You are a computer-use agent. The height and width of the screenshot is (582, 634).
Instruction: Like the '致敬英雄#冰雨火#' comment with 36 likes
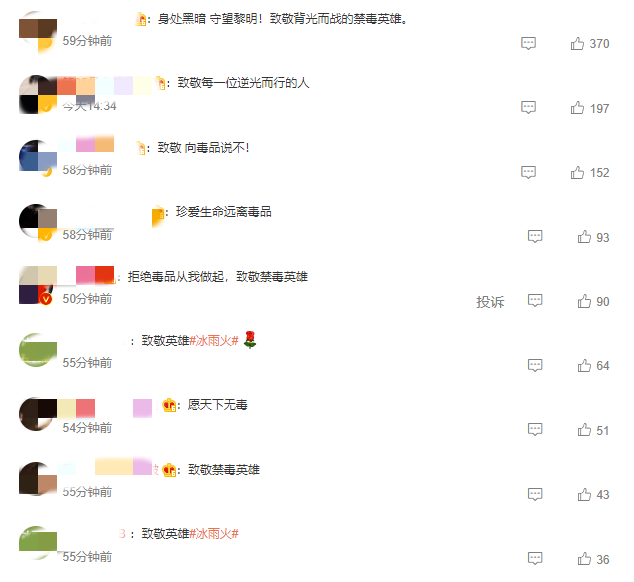click(584, 559)
